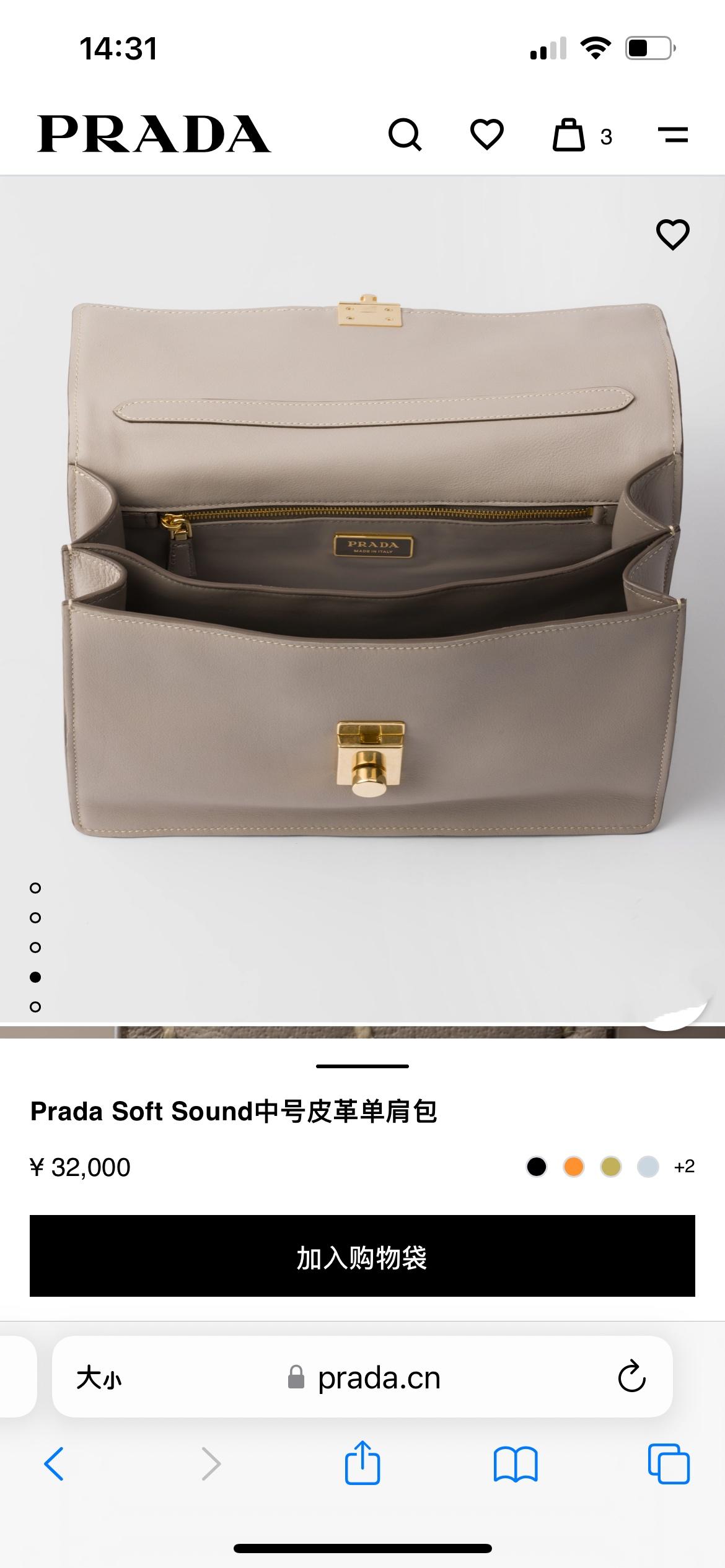Viewport: 725px width, 1568px height.
Task: Select the orange color swatch
Action: pos(574,1167)
